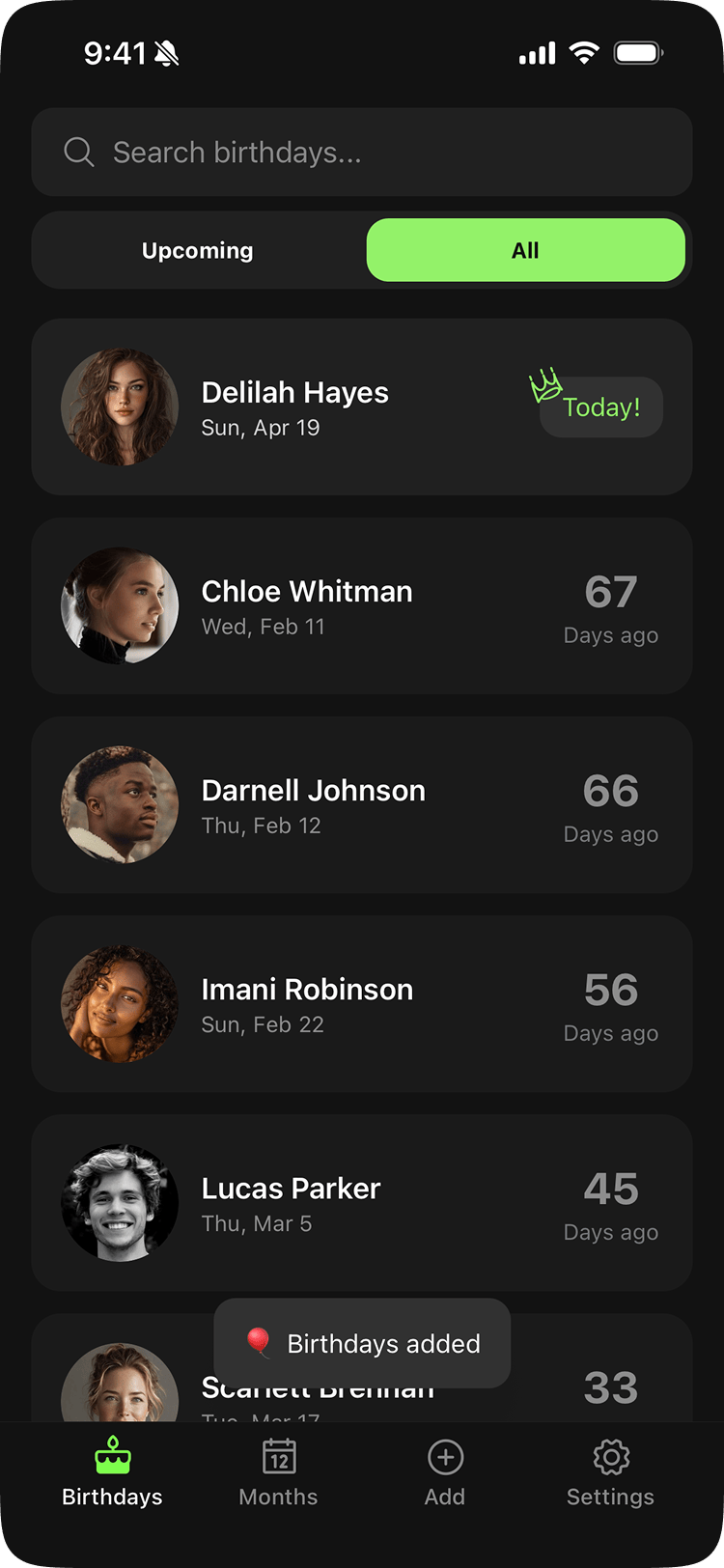The height and width of the screenshot is (1568, 724).
Task: Open the Add tab
Action: (445, 1472)
